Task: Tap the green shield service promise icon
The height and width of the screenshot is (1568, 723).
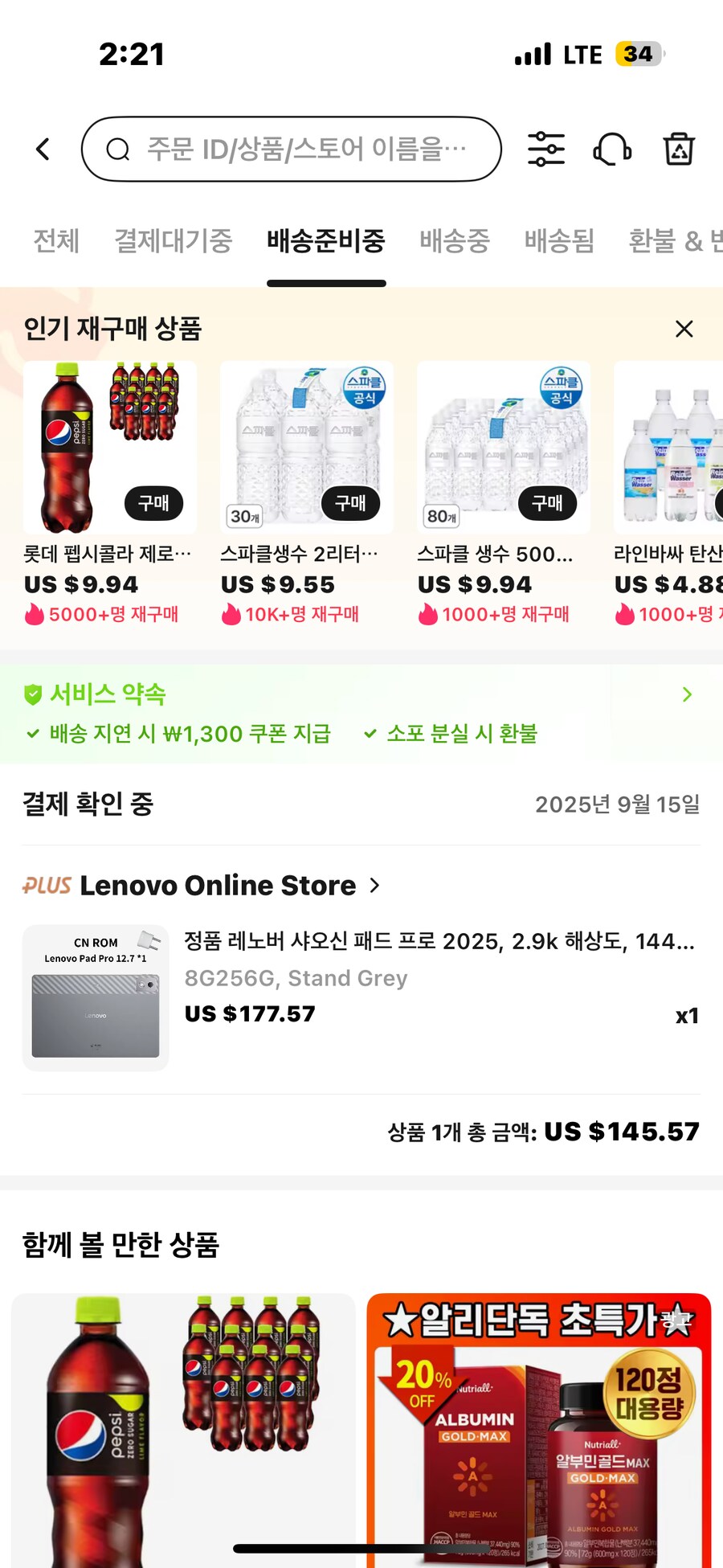Action: (32, 694)
